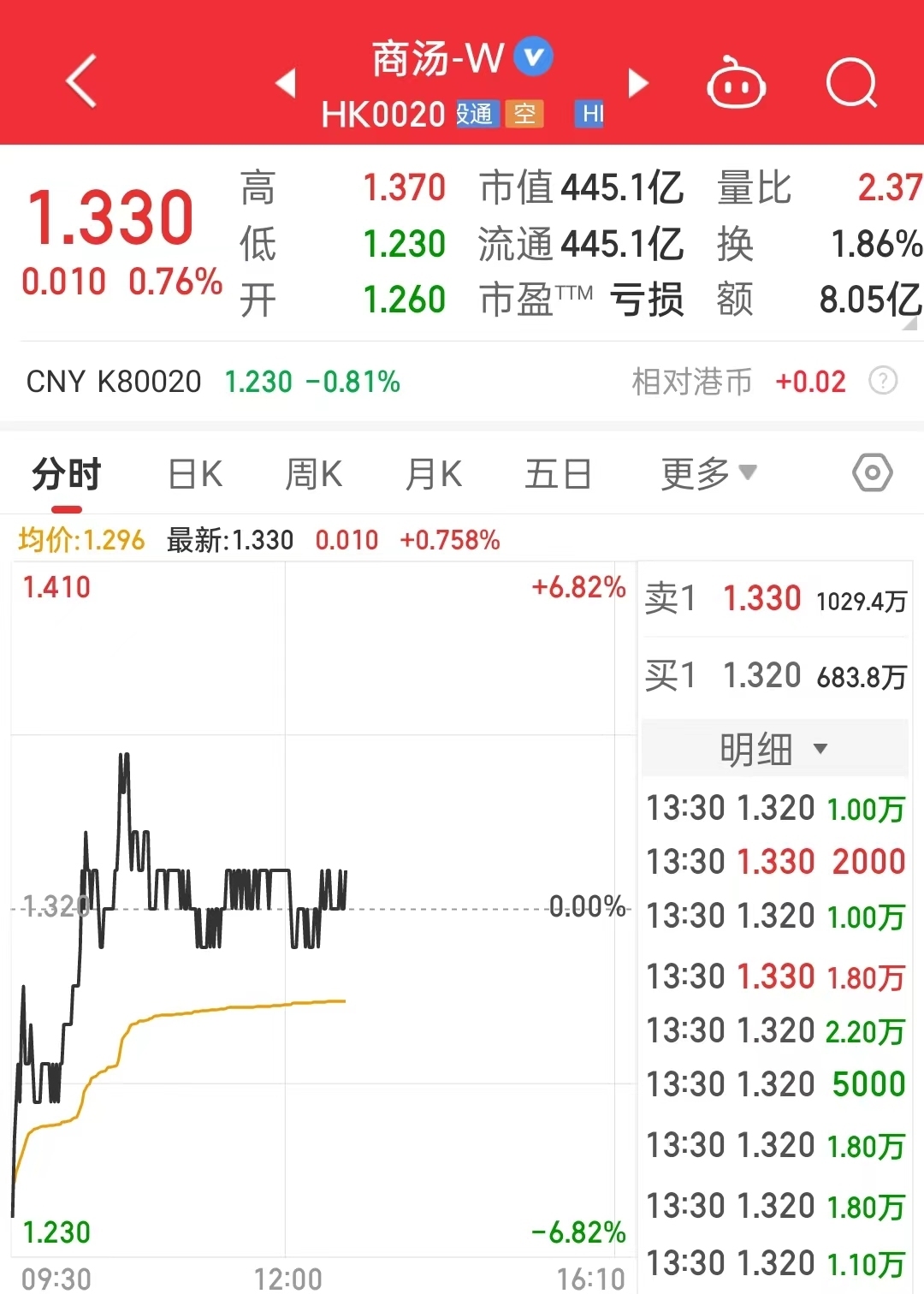Open the stock search
This screenshot has height=1294, width=924.
click(852, 84)
